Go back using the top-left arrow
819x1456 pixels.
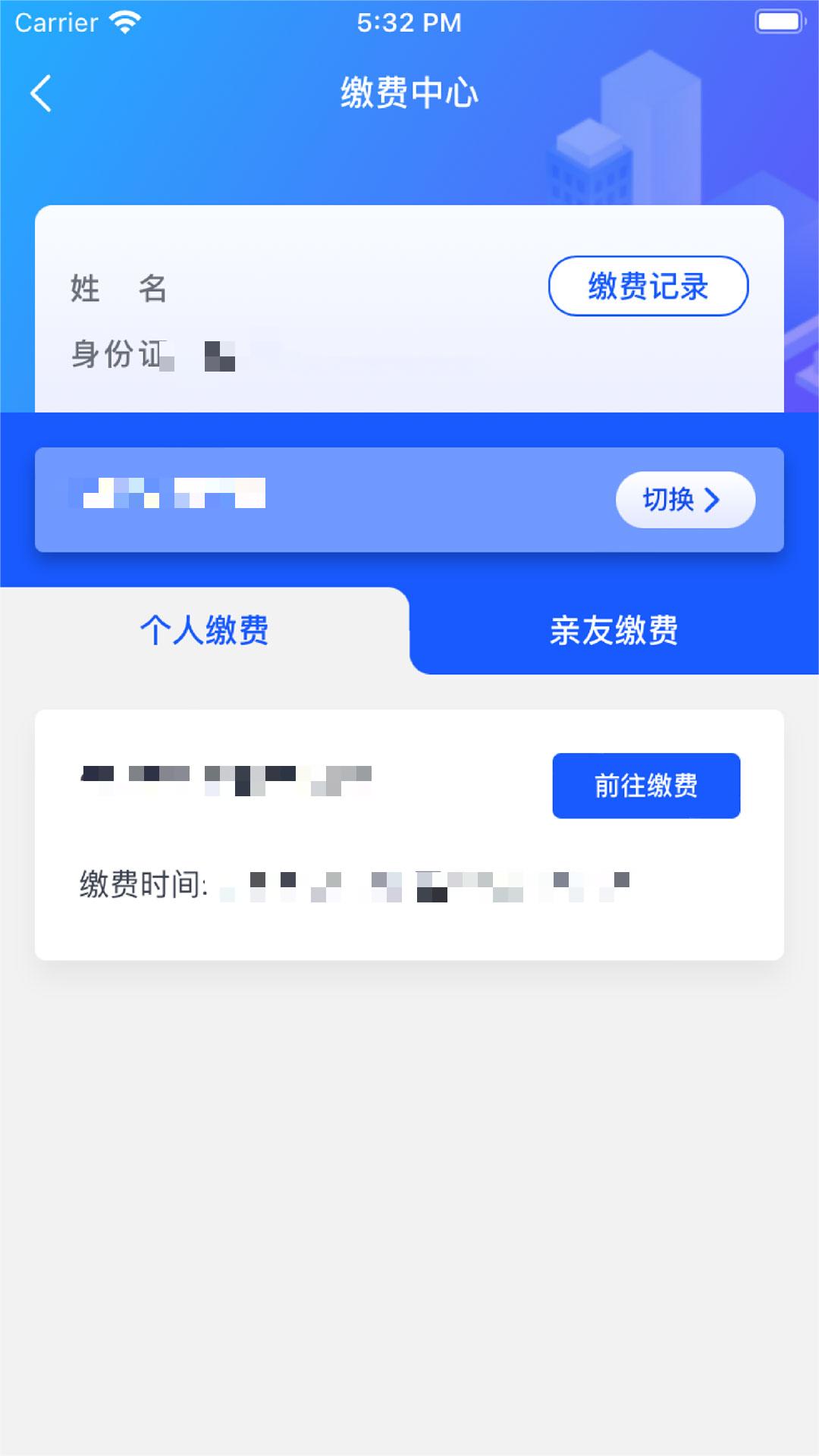[41, 93]
